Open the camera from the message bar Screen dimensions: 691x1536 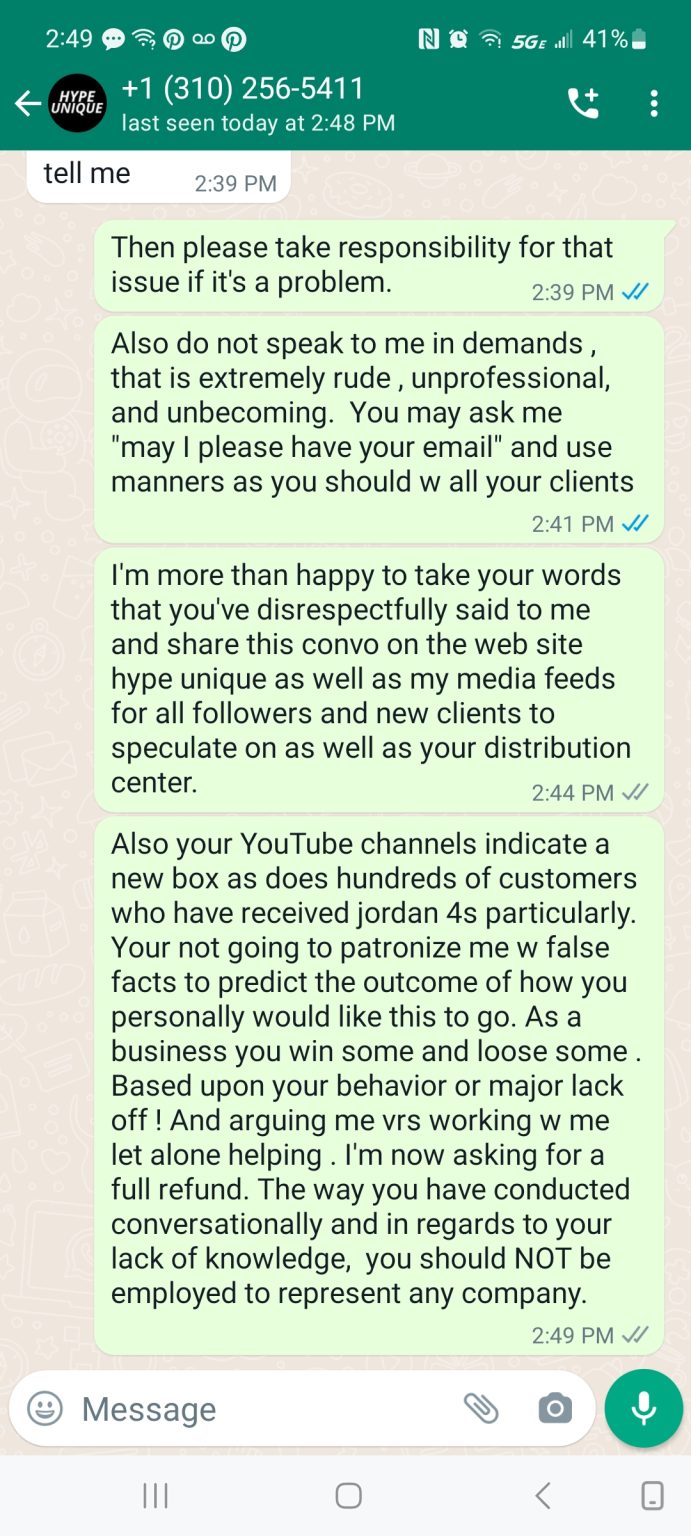coord(555,1408)
